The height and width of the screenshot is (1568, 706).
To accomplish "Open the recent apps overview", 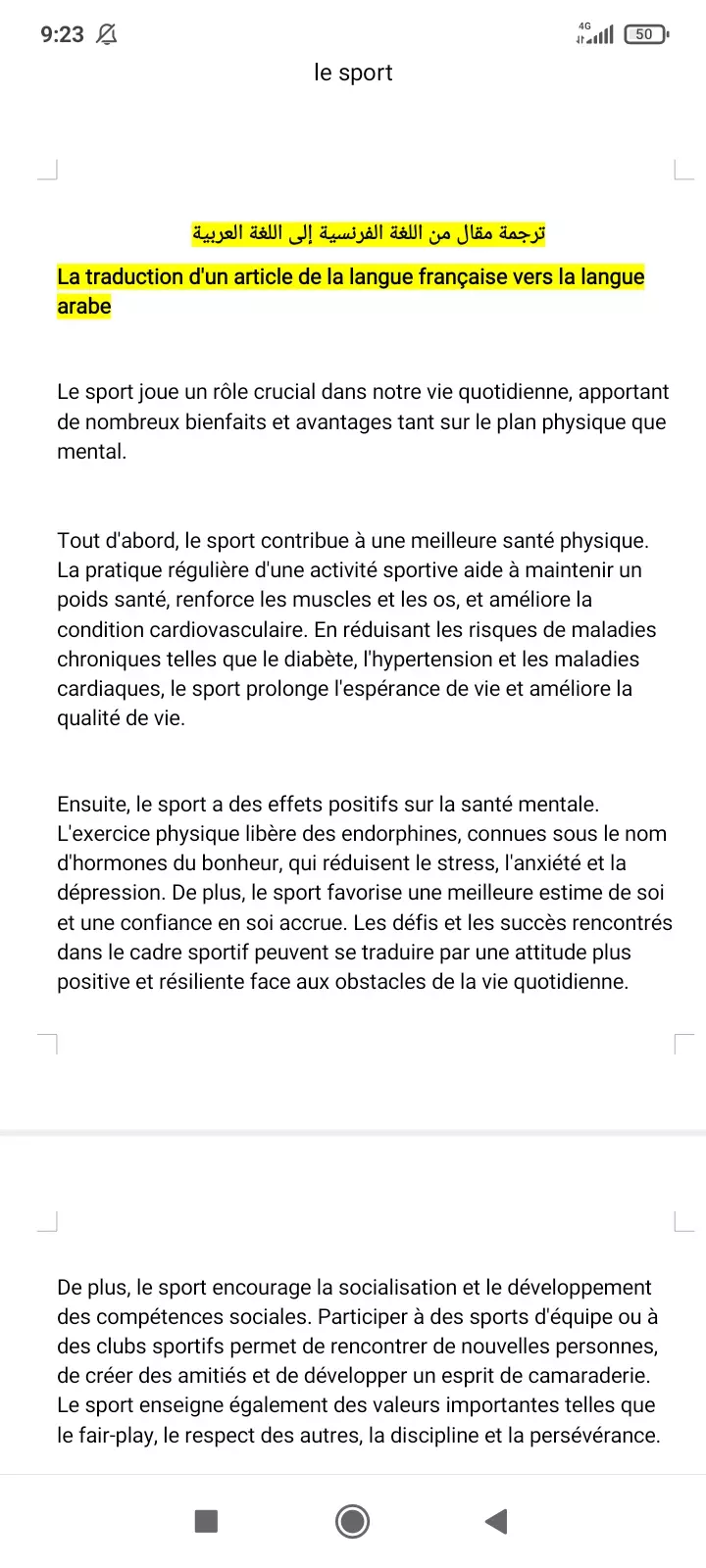I will click(x=206, y=1521).
